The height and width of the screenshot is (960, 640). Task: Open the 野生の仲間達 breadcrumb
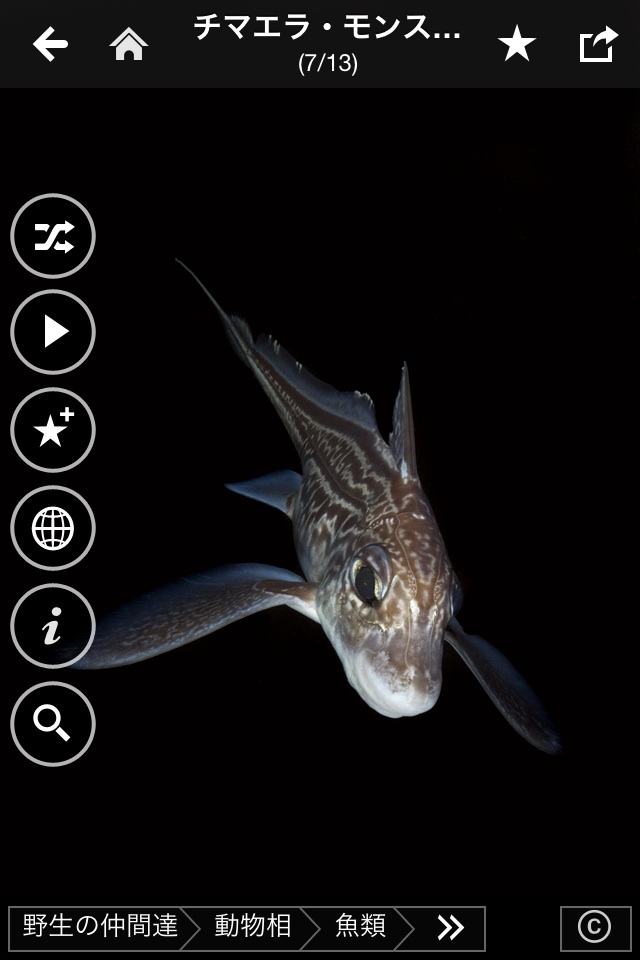(99, 927)
